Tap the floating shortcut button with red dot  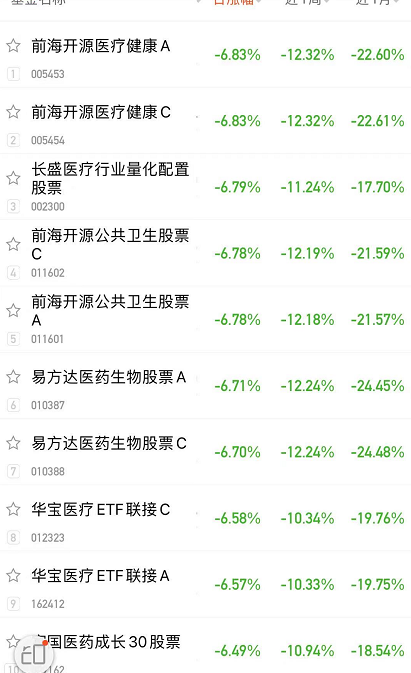tap(34, 654)
